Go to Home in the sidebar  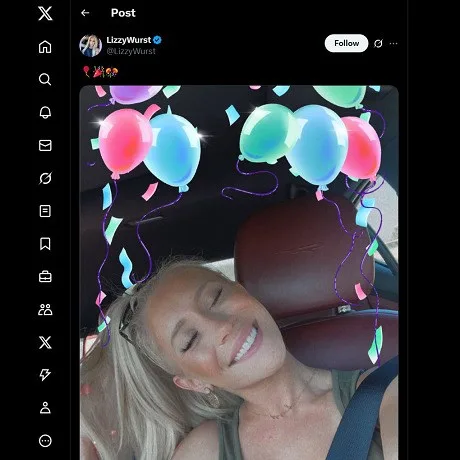click(x=45, y=47)
